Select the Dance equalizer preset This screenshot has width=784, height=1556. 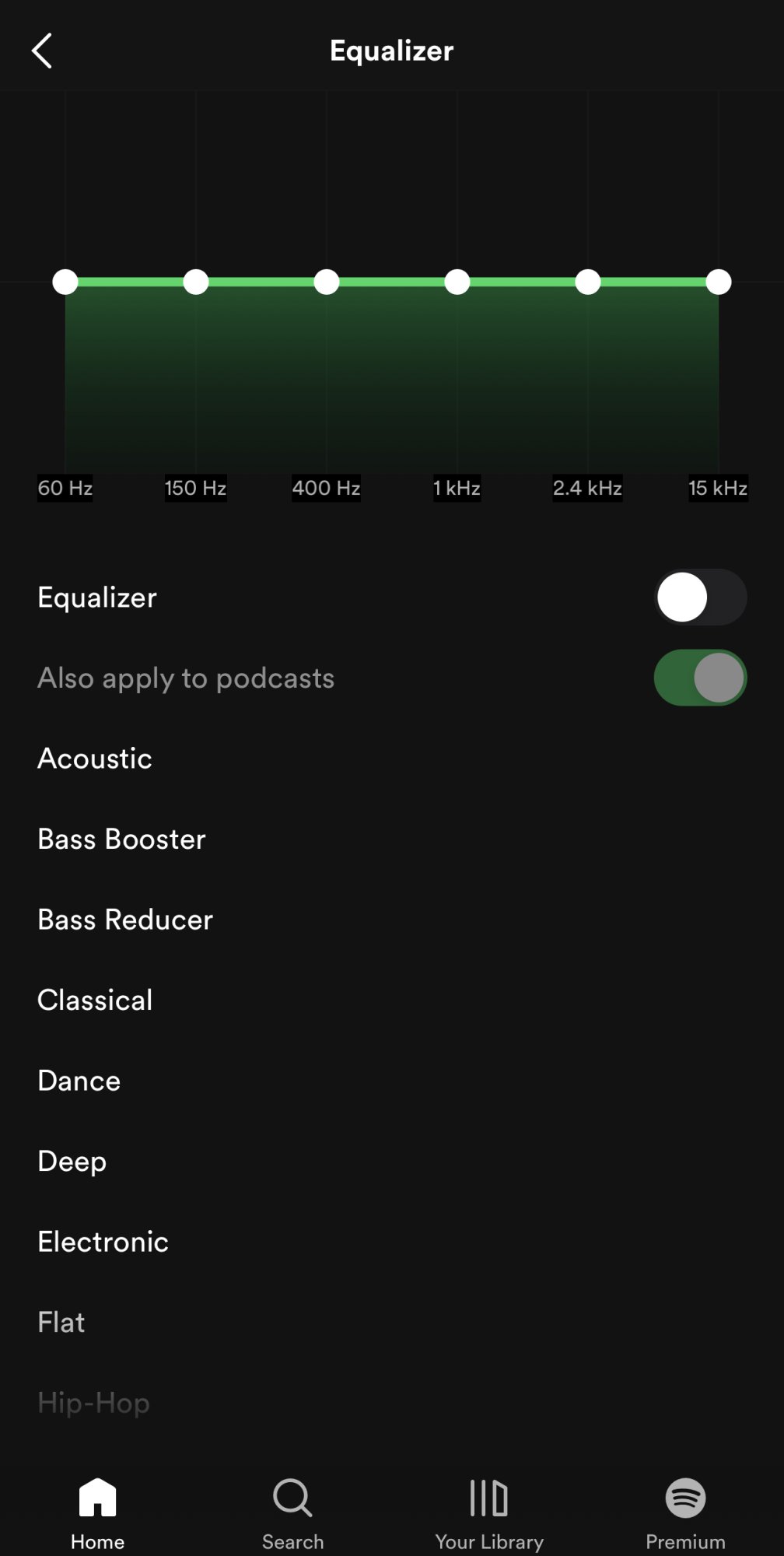coord(79,1081)
